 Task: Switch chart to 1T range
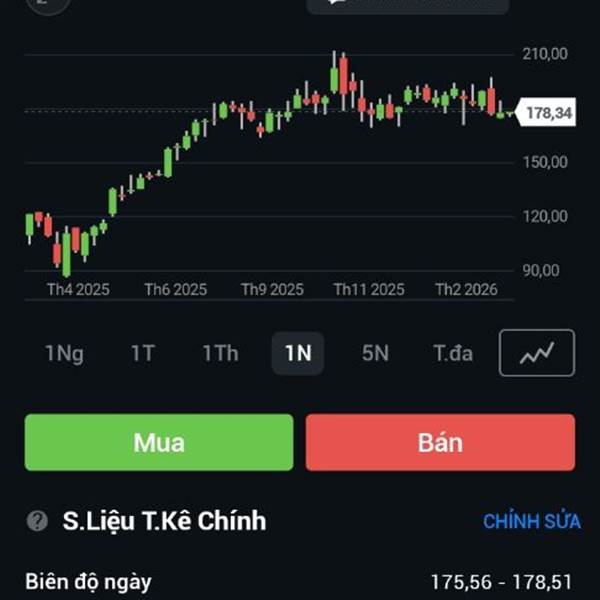[x=143, y=353]
